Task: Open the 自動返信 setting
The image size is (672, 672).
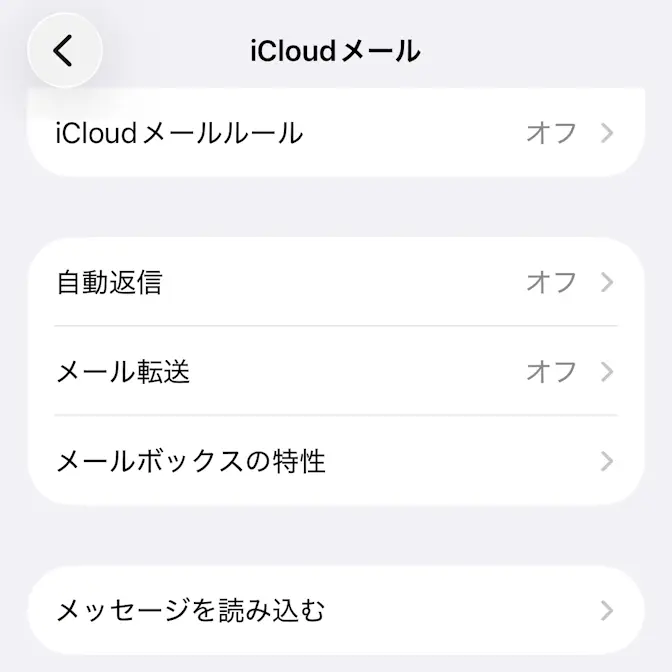Action: point(336,283)
